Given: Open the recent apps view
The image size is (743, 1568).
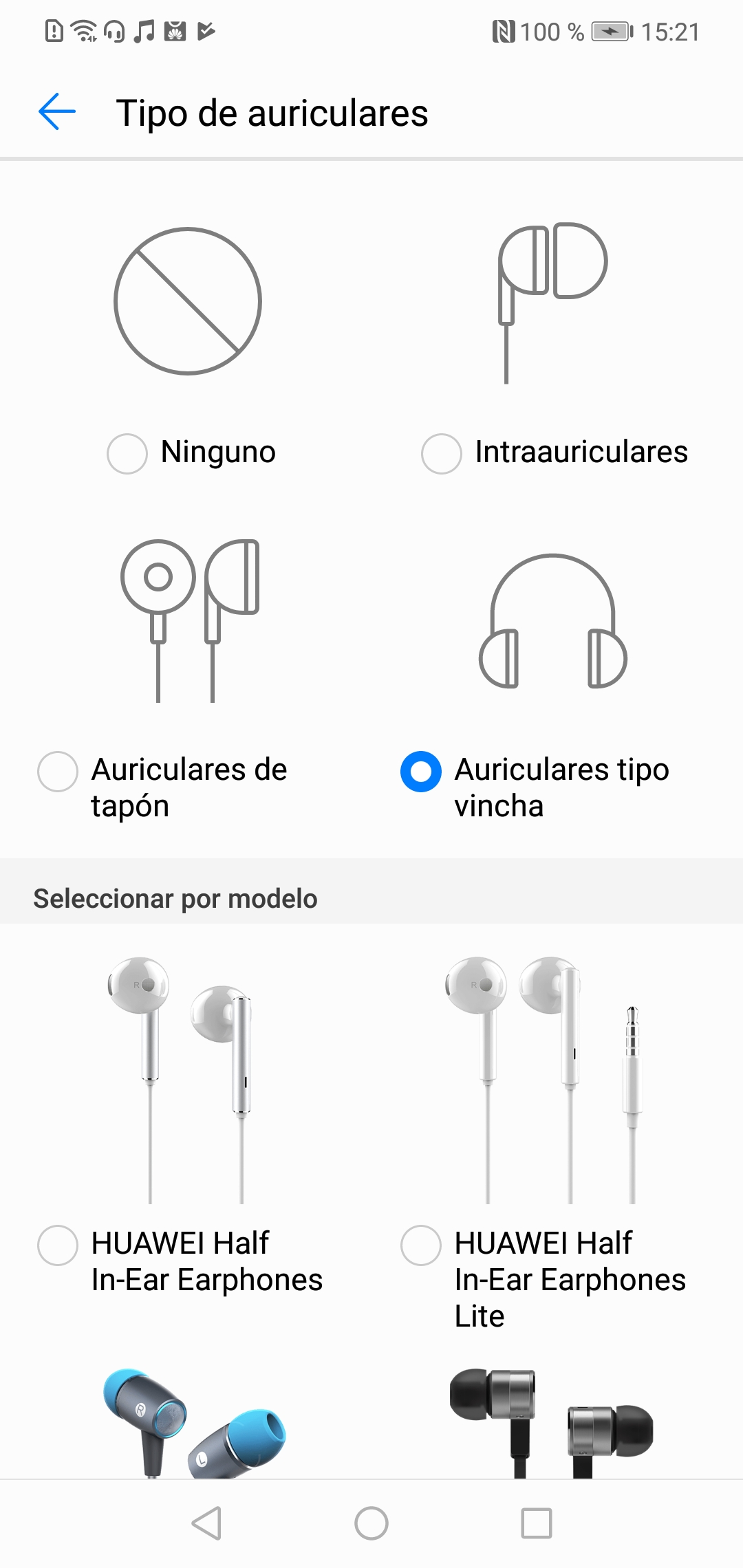Looking at the screenshot, I should click(x=537, y=1523).
